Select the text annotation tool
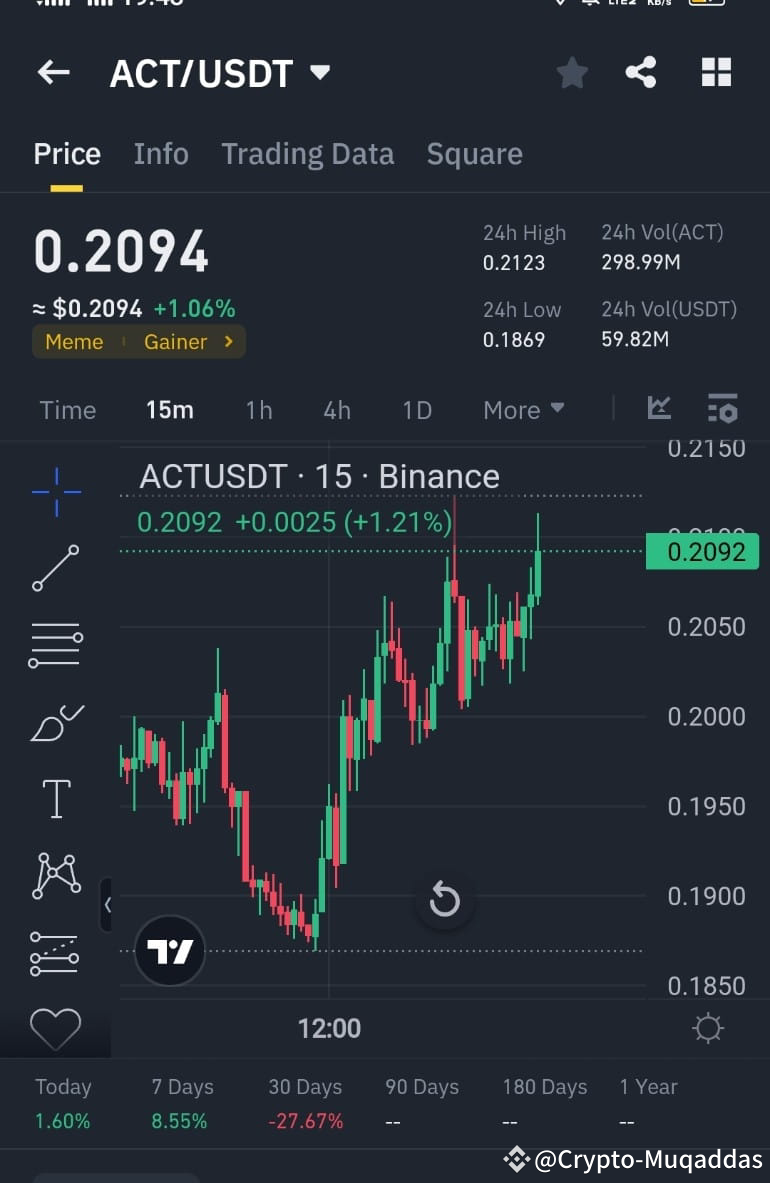770x1183 pixels. click(x=55, y=799)
